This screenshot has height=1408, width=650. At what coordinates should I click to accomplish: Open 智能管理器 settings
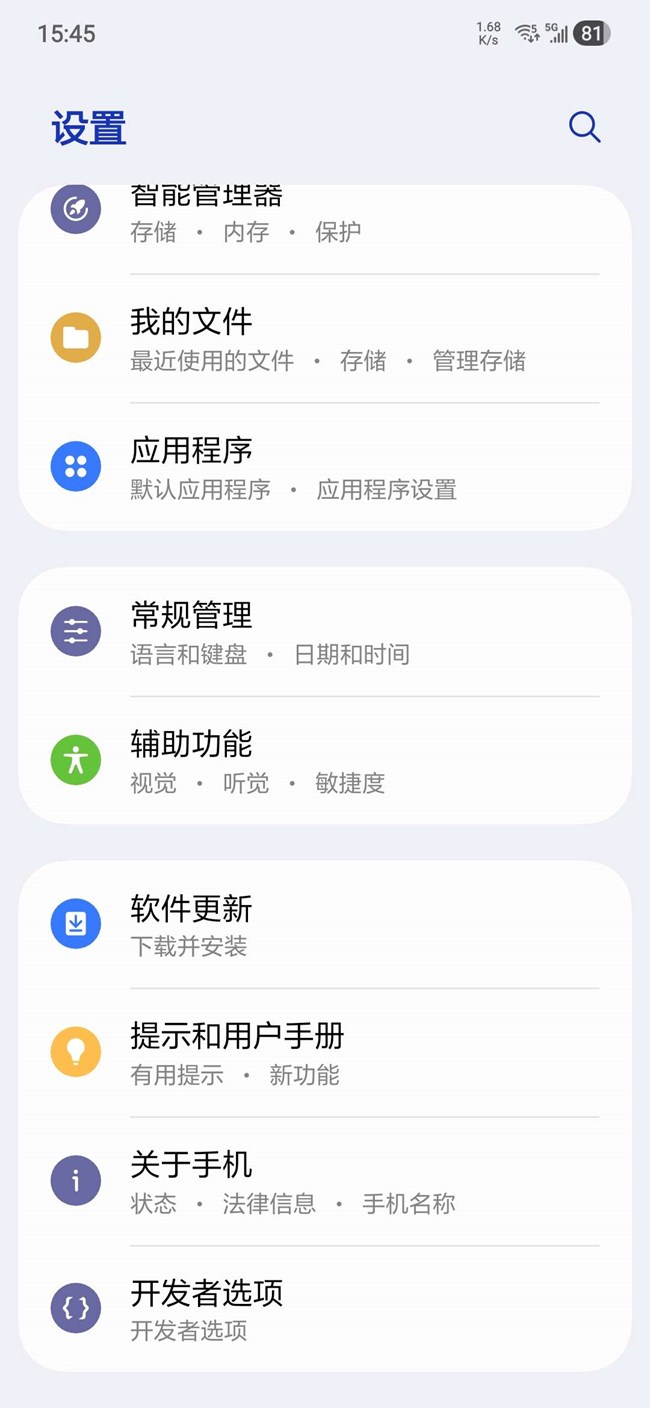tap(324, 218)
